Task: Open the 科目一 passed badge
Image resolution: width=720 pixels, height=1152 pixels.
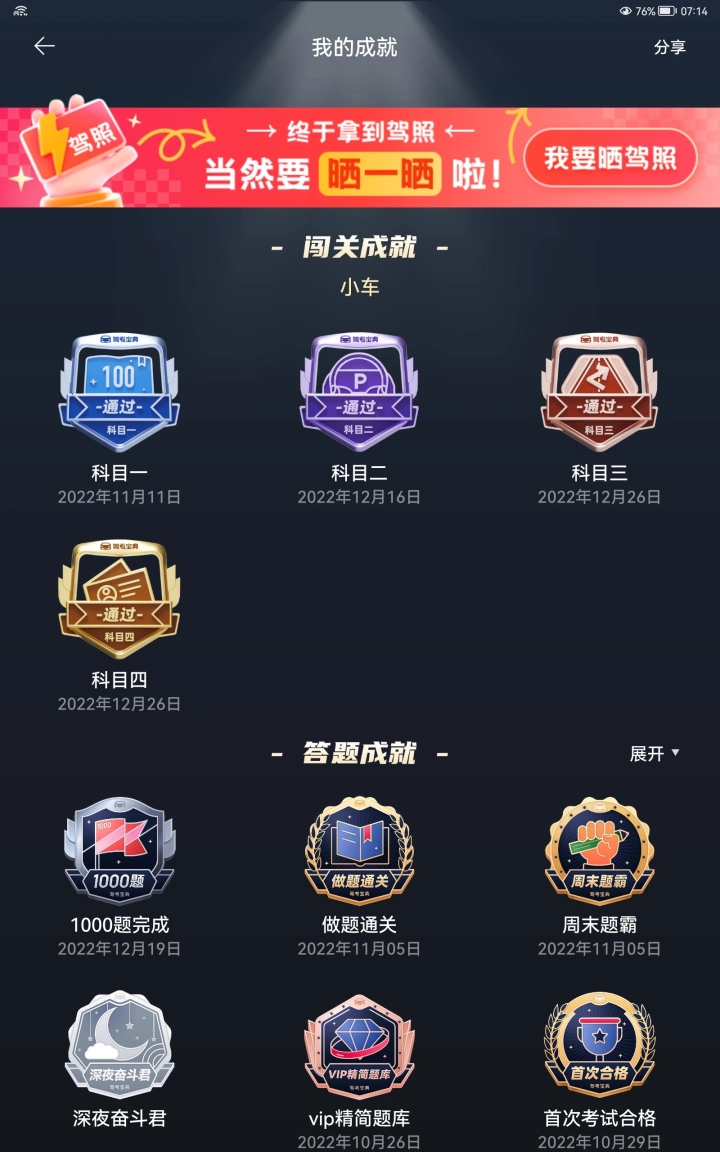Action: 119,392
